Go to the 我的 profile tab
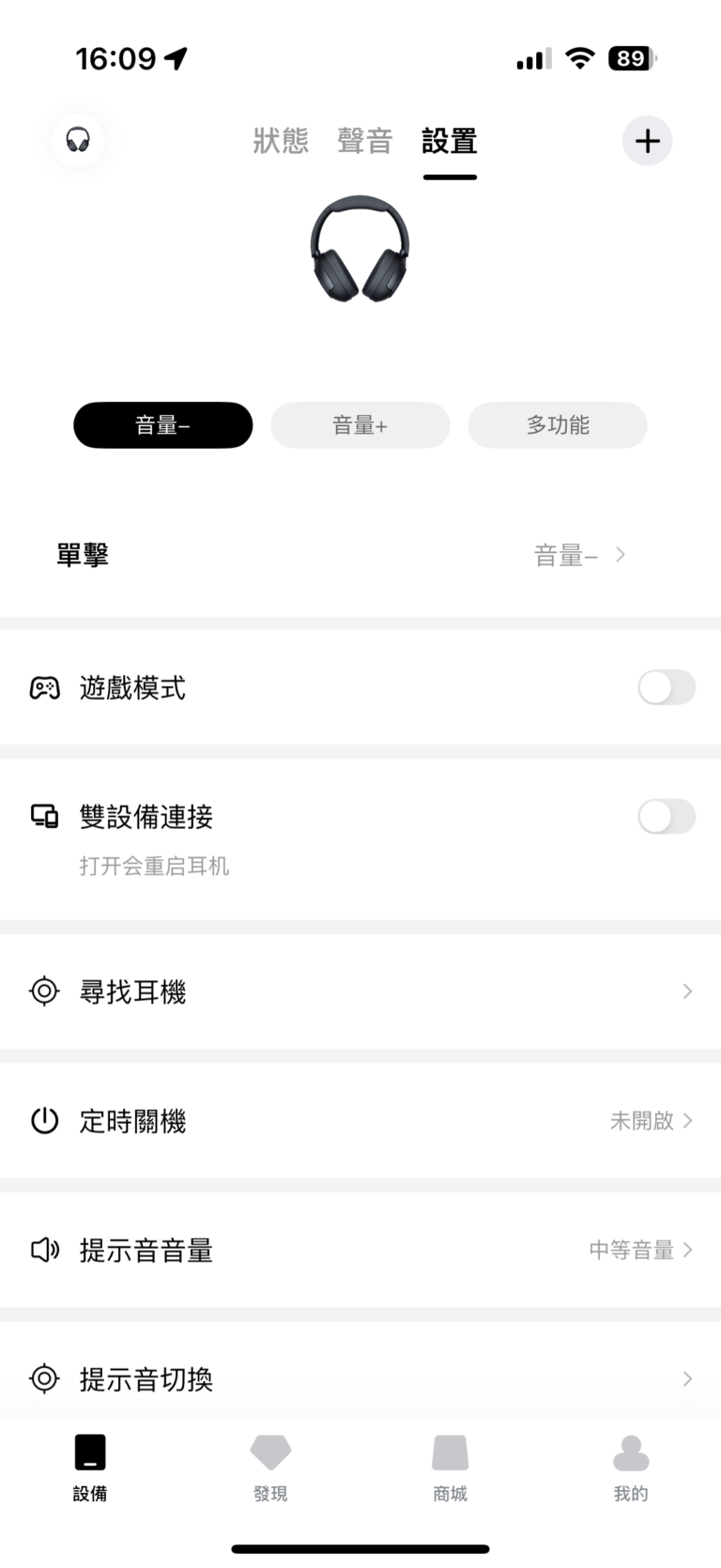This screenshot has height=1568, width=721. 631,1468
